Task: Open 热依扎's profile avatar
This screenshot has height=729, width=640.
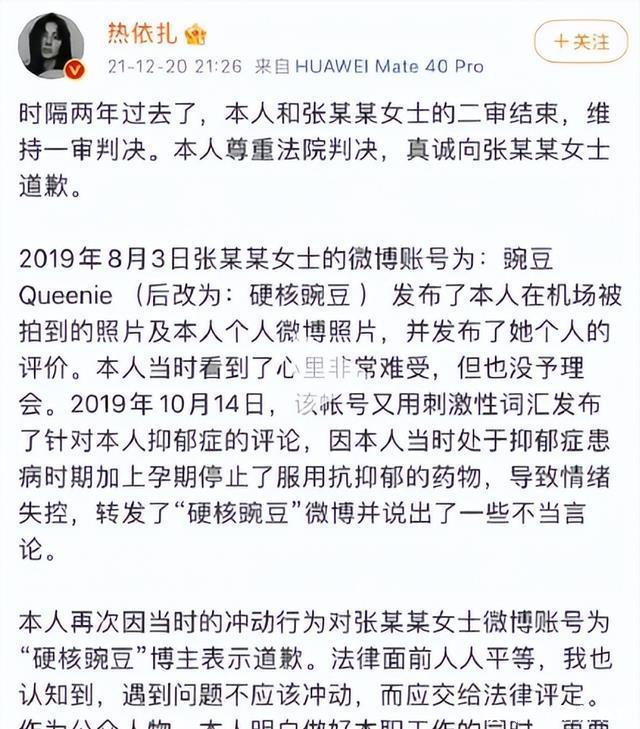Action: (52, 46)
